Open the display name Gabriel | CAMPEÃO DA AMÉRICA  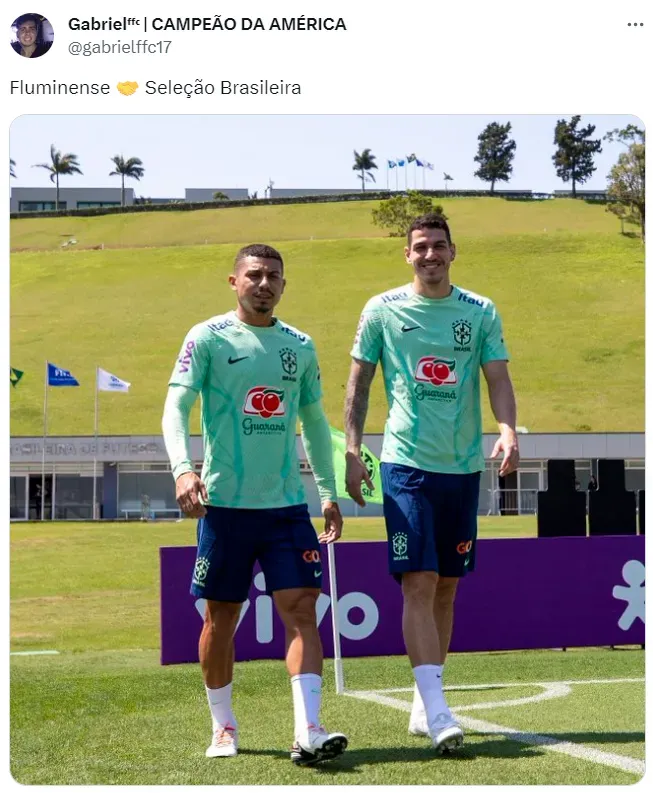click(x=207, y=24)
